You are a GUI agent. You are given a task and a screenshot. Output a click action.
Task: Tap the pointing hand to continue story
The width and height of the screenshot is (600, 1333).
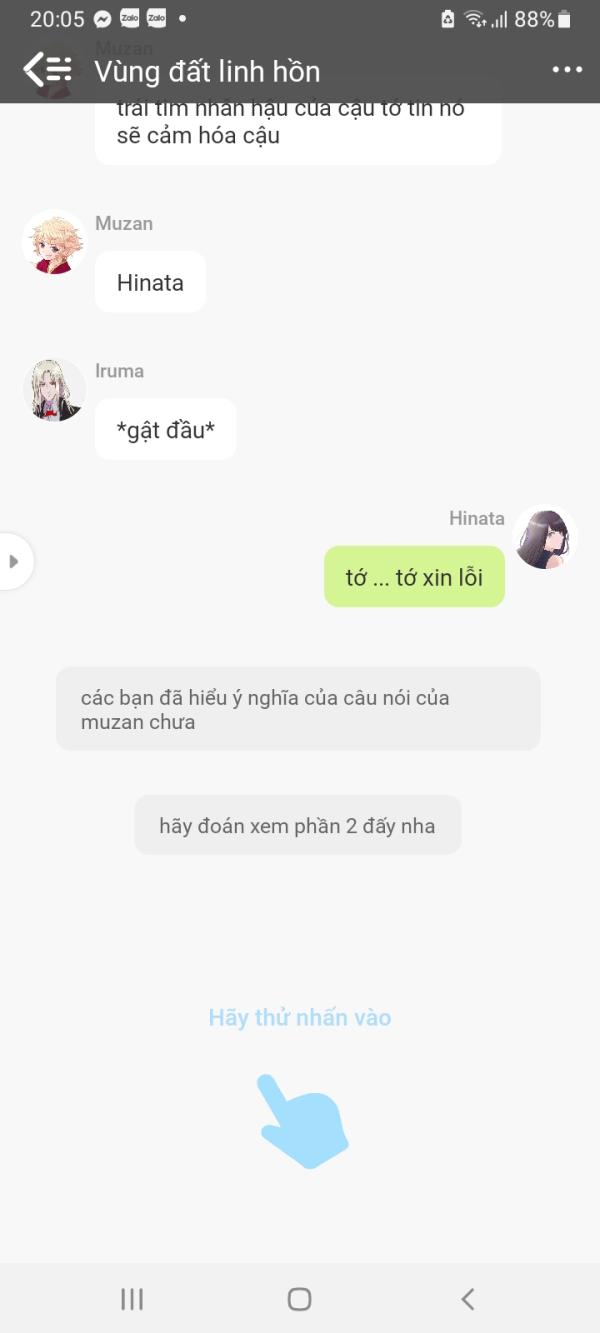(302, 1121)
